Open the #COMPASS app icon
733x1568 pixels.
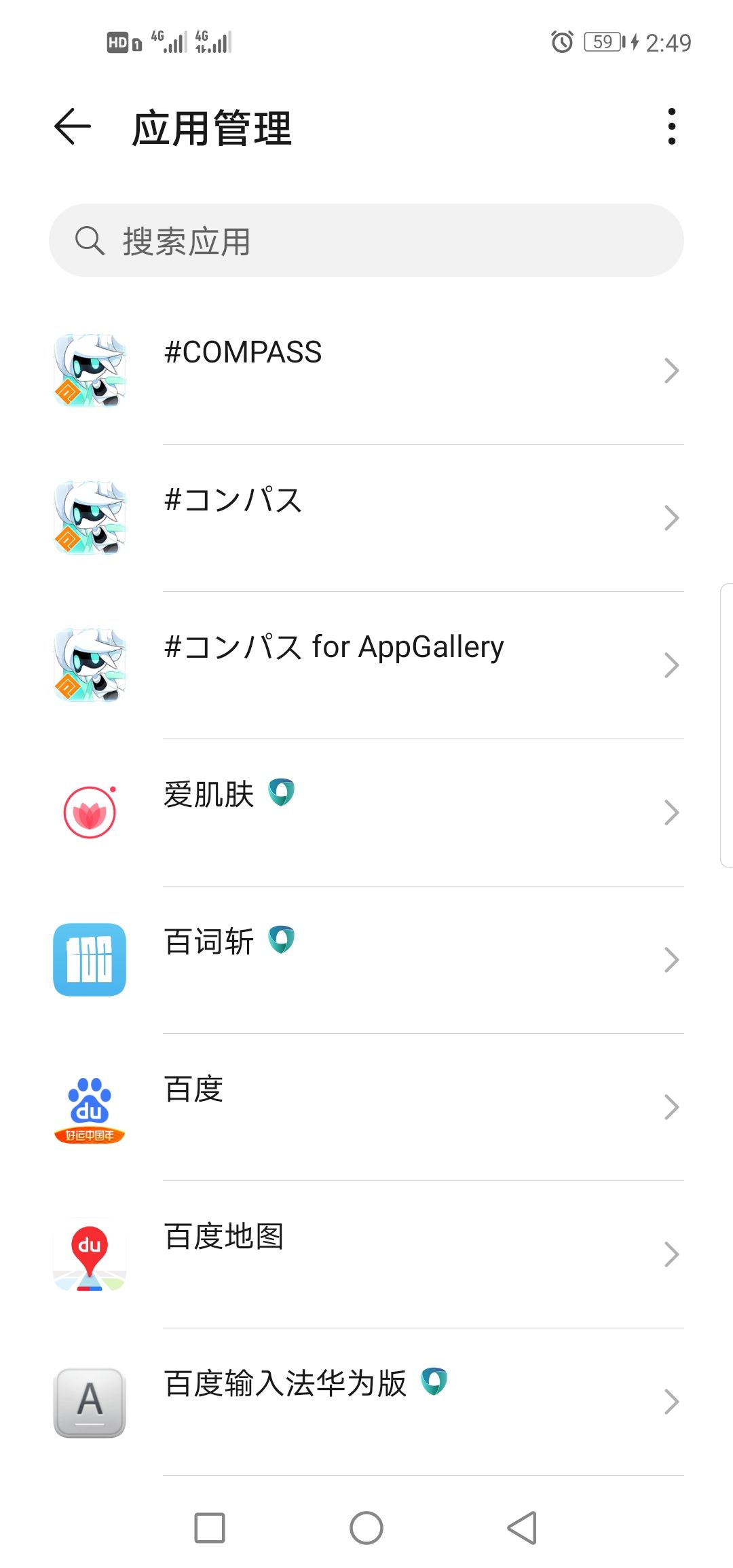tap(89, 370)
